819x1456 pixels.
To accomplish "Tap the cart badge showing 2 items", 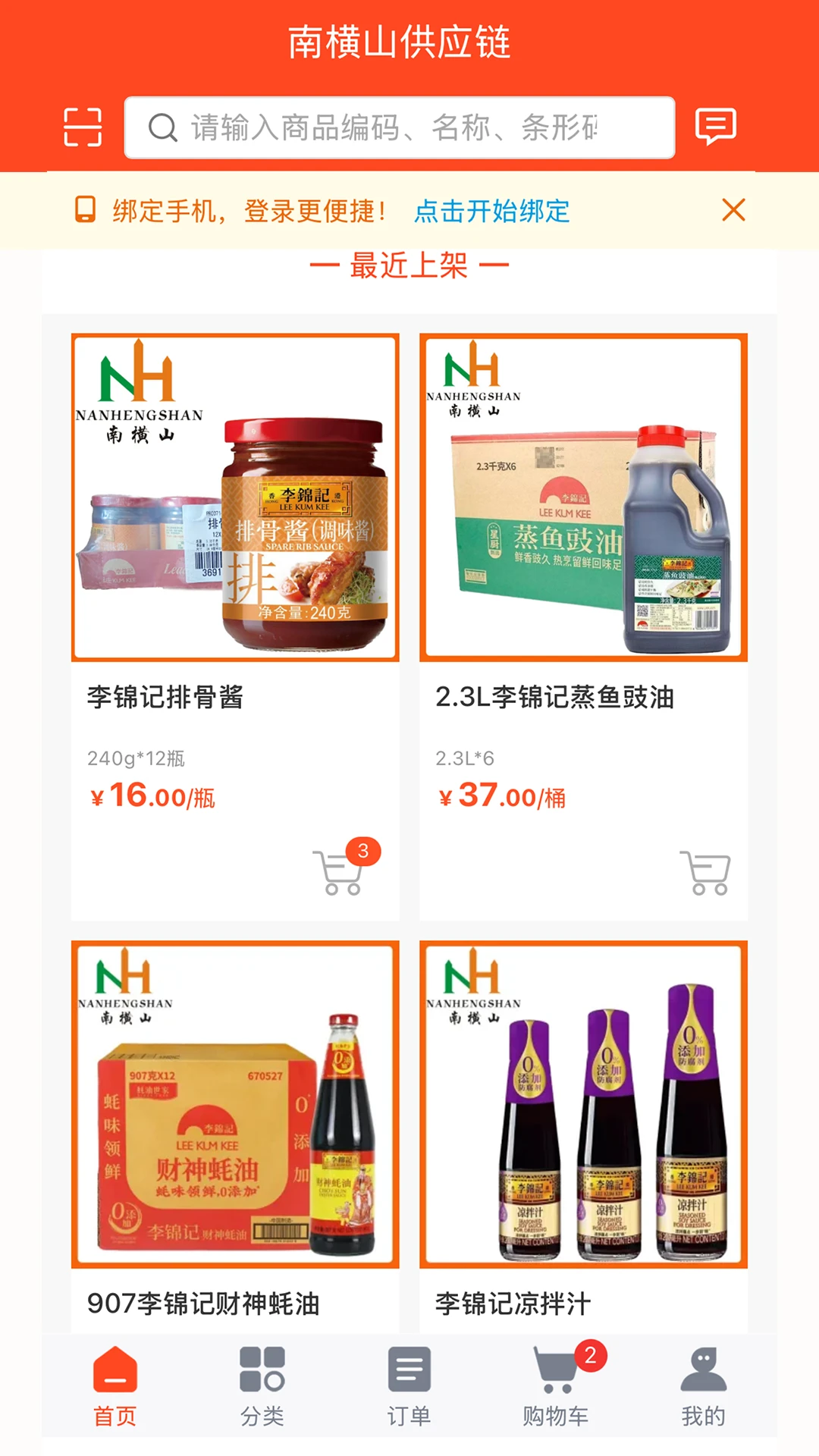I will (x=592, y=1357).
